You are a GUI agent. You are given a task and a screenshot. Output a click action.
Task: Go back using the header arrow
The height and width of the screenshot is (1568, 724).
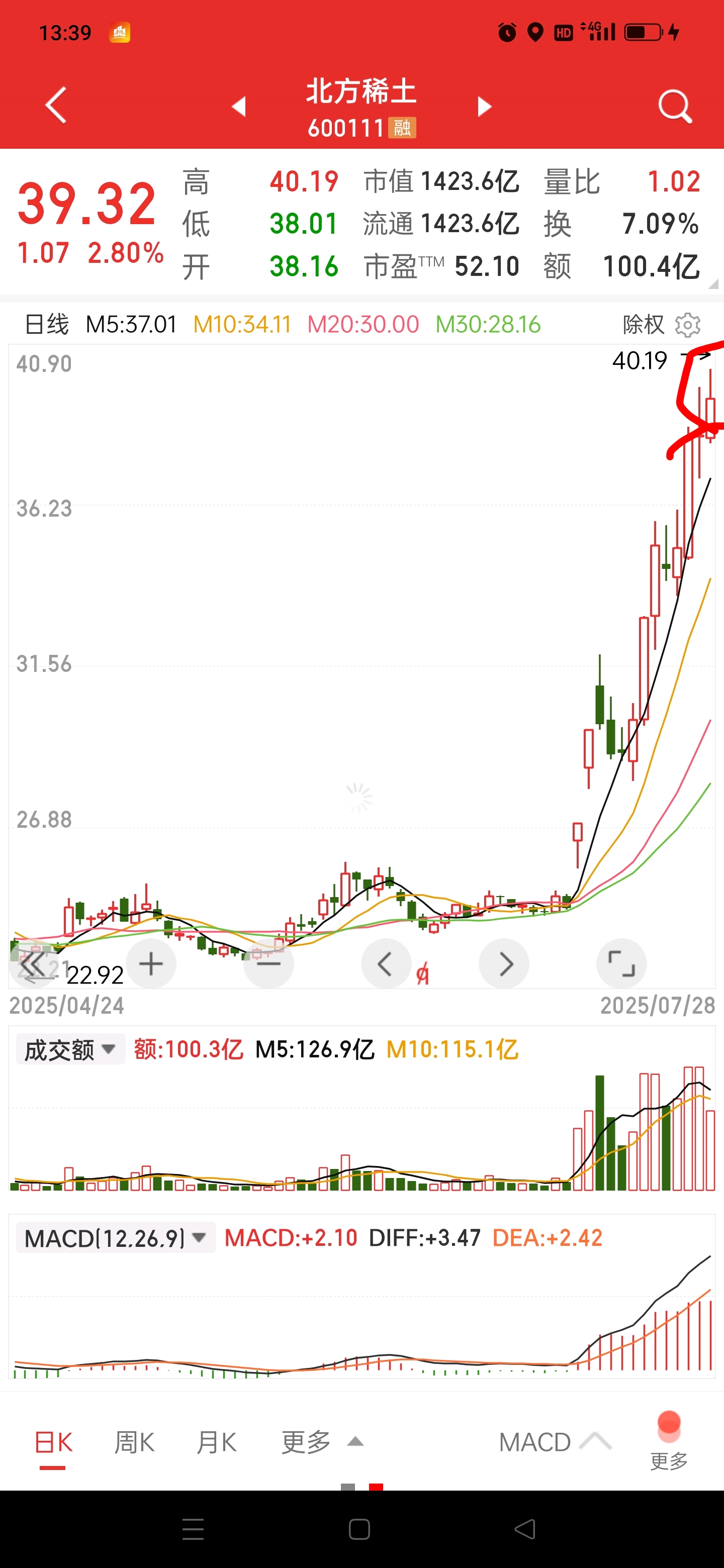(56, 106)
